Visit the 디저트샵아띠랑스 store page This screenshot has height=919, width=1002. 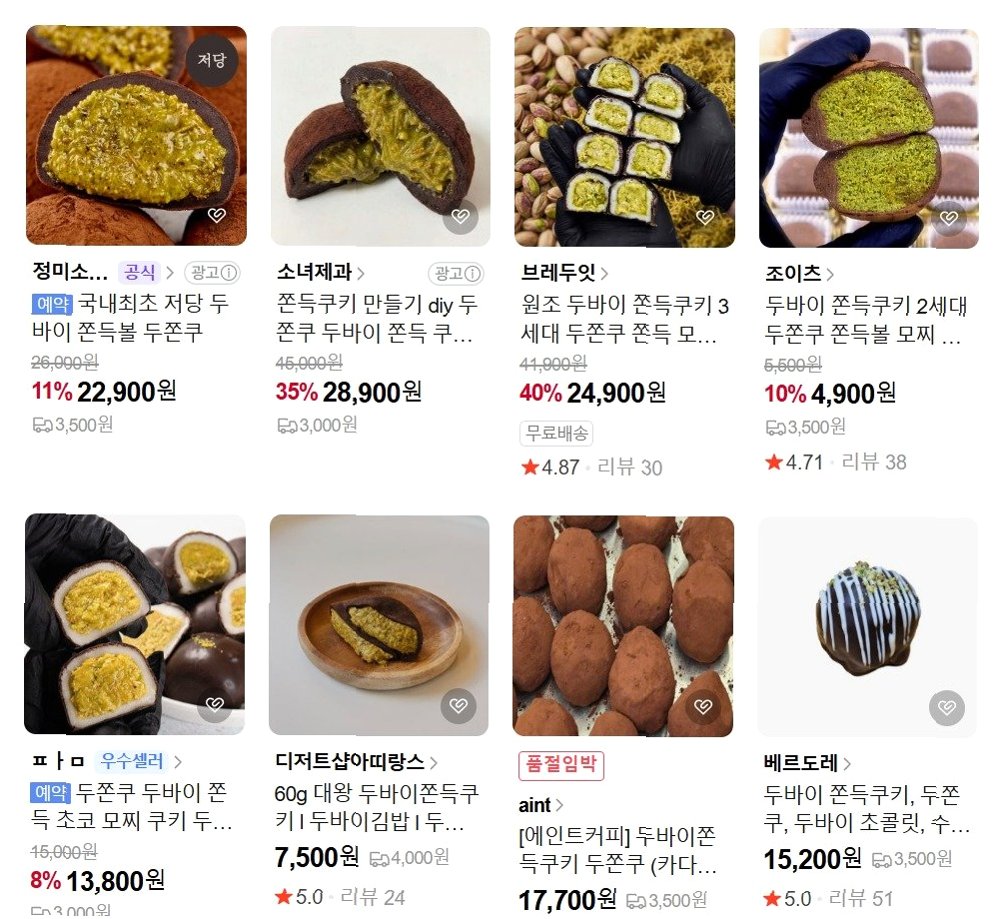coord(357,762)
